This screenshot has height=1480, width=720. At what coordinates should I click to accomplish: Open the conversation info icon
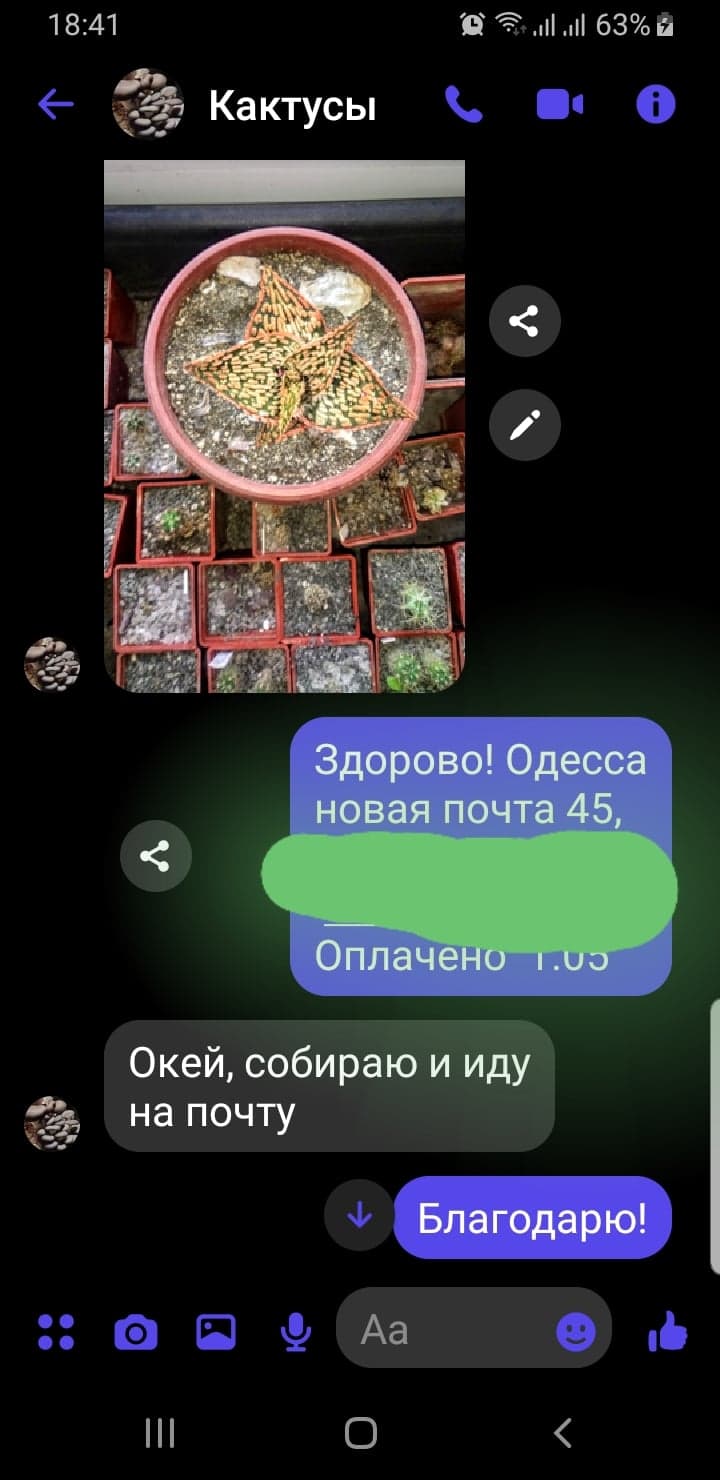pos(656,104)
